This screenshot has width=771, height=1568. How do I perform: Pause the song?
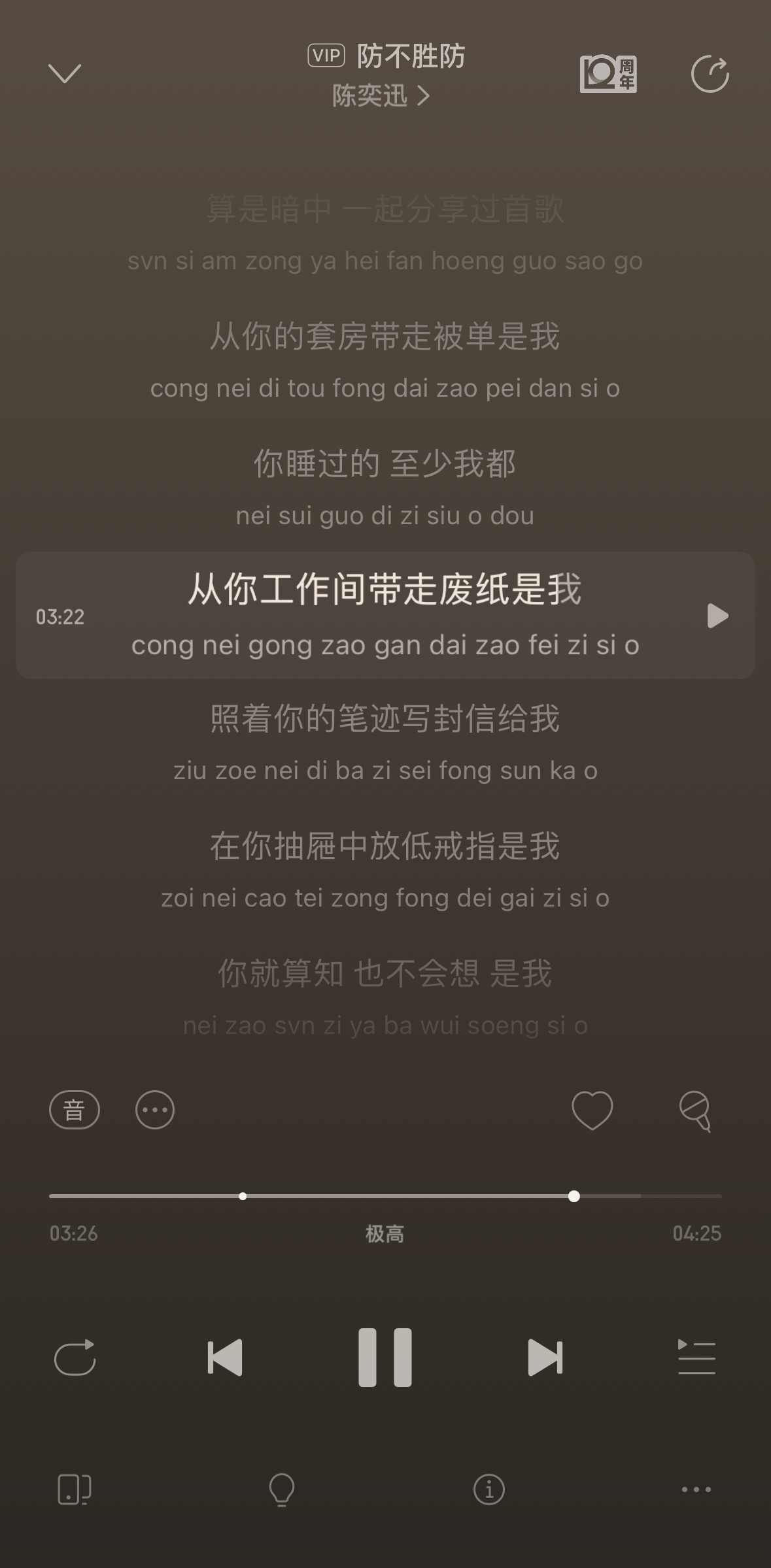385,1358
